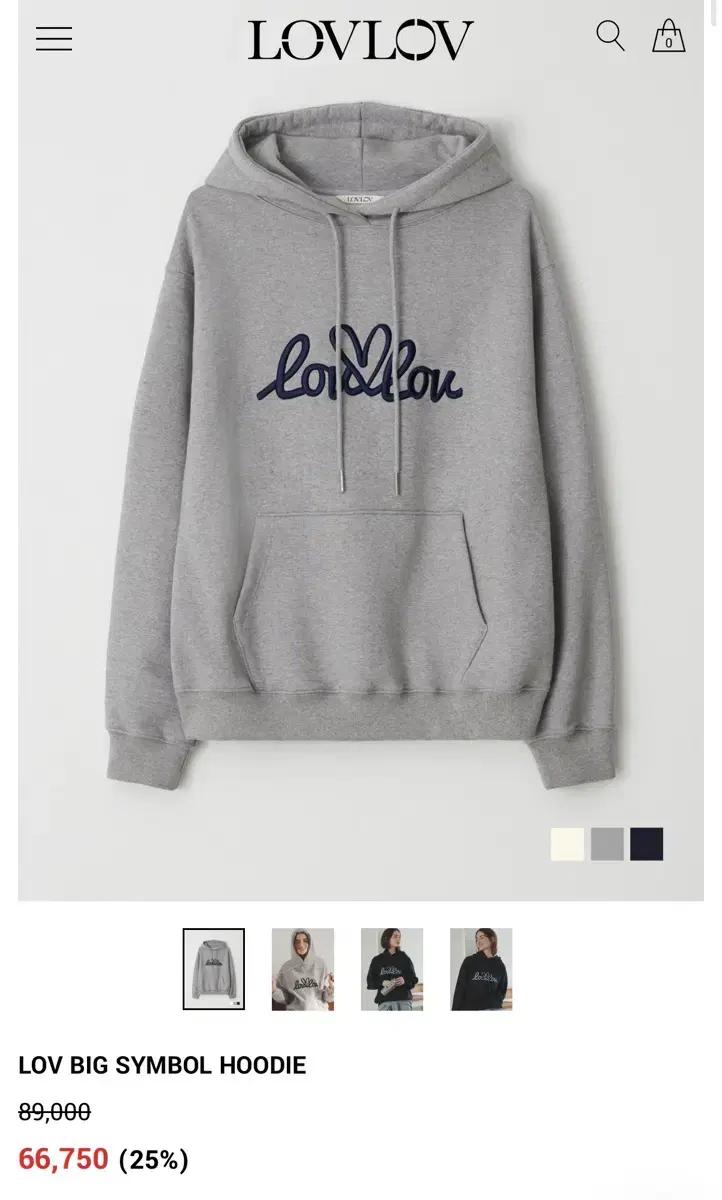Screen dimensions: 722x1200
Task: Select the cream color swatch
Action: pyautogui.click(x=567, y=844)
